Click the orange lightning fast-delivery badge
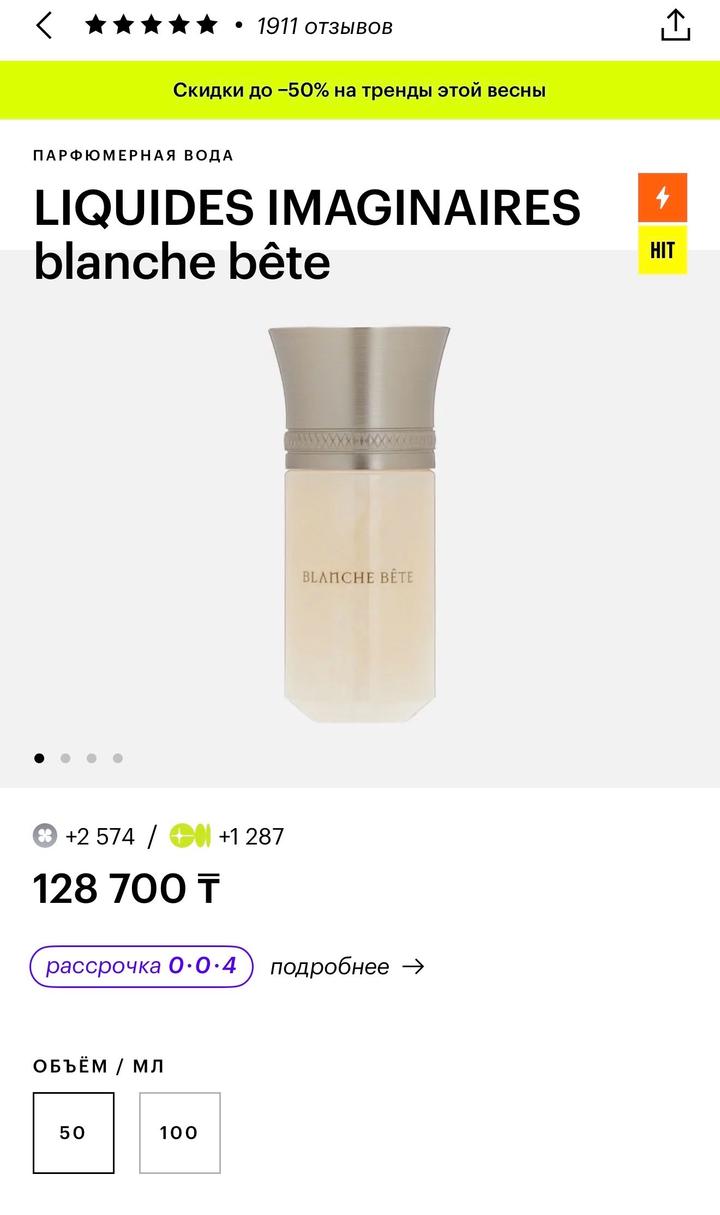This screenshot has width=720, height=1215. click(x=661, y=198)
